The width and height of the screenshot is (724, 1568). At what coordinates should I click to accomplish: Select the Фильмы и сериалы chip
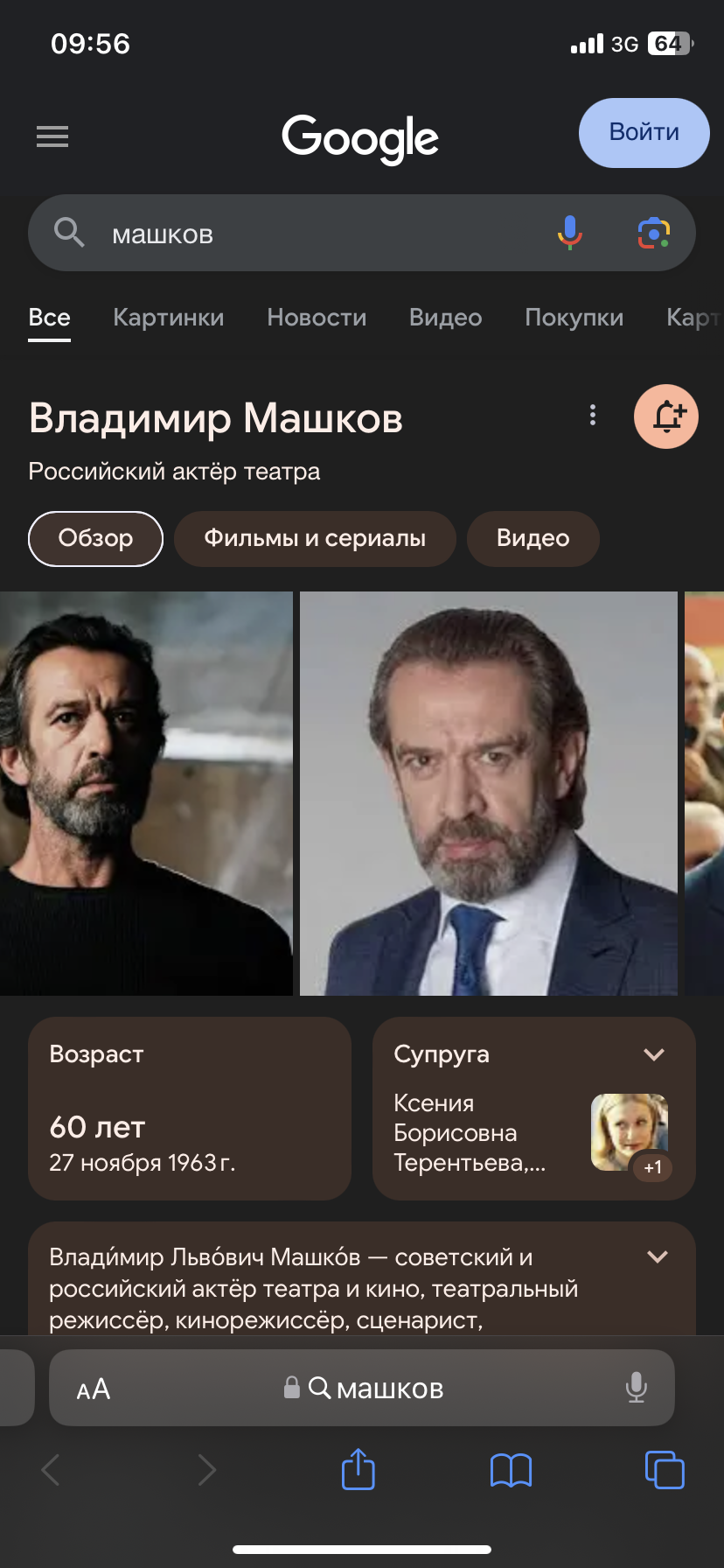[x=315, y=538]
